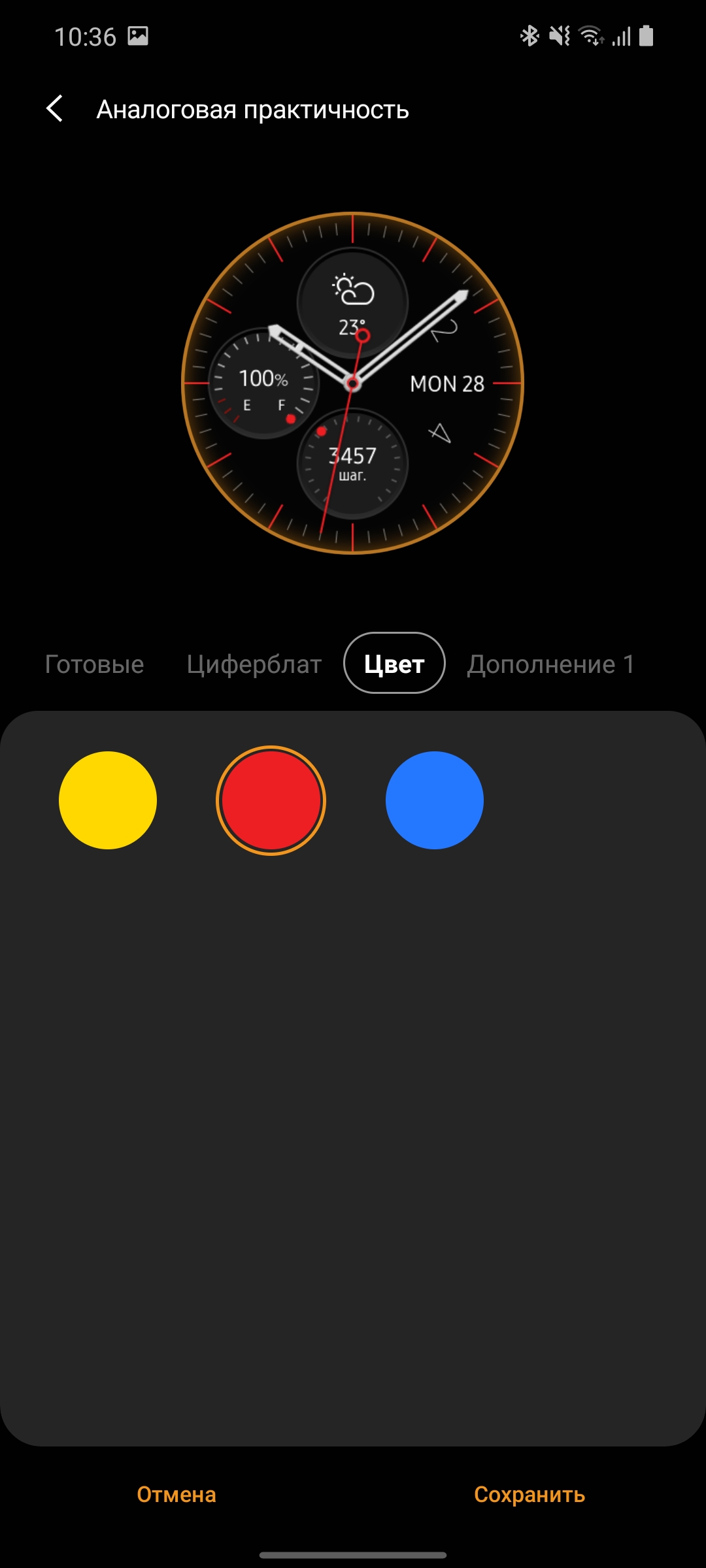The width and height of the screenshot is (706, 1568).
Task: Open the Циферблат tab
Action: pos(254,664)
